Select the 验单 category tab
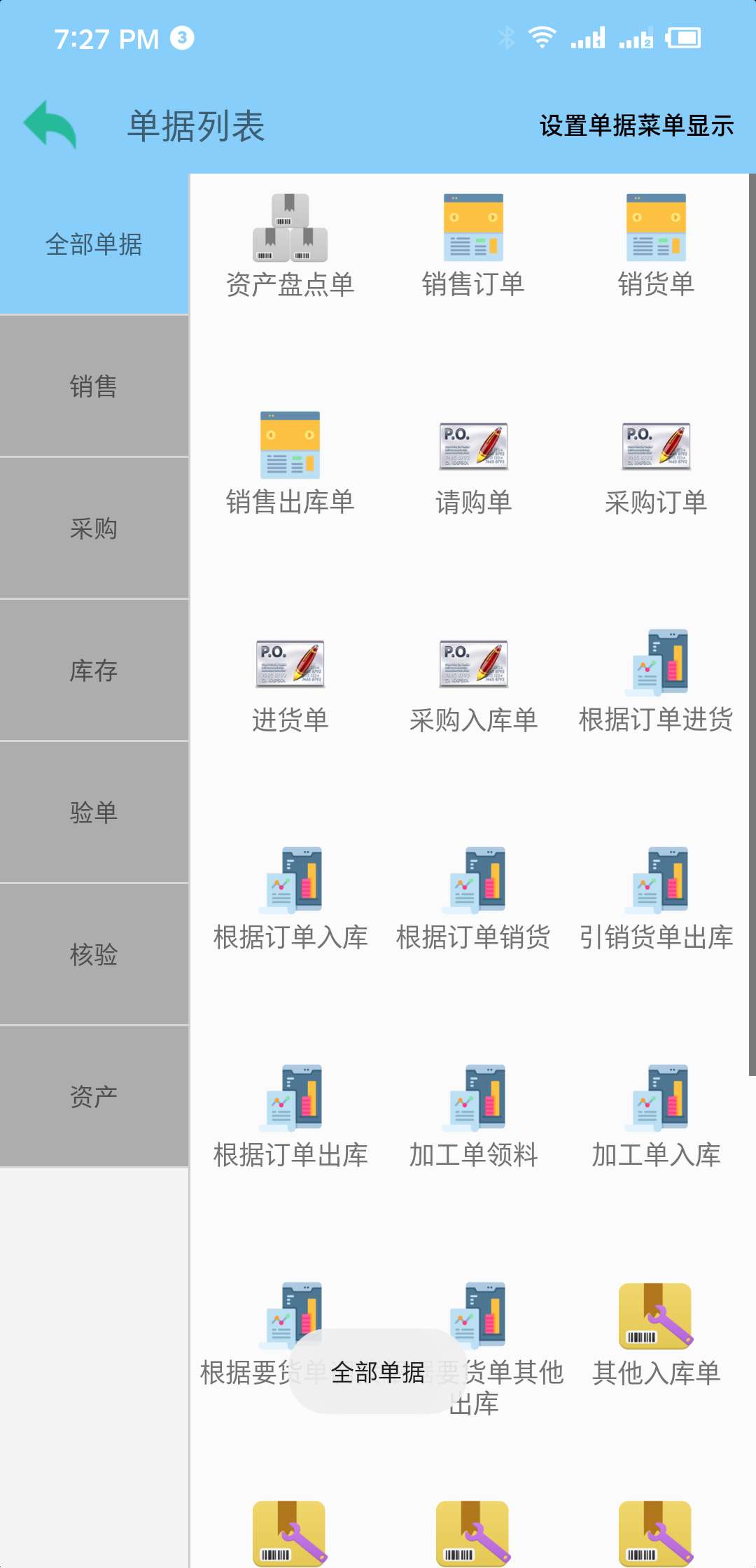Viewport: 756px width, 1568px height. (x=94, y=813)
